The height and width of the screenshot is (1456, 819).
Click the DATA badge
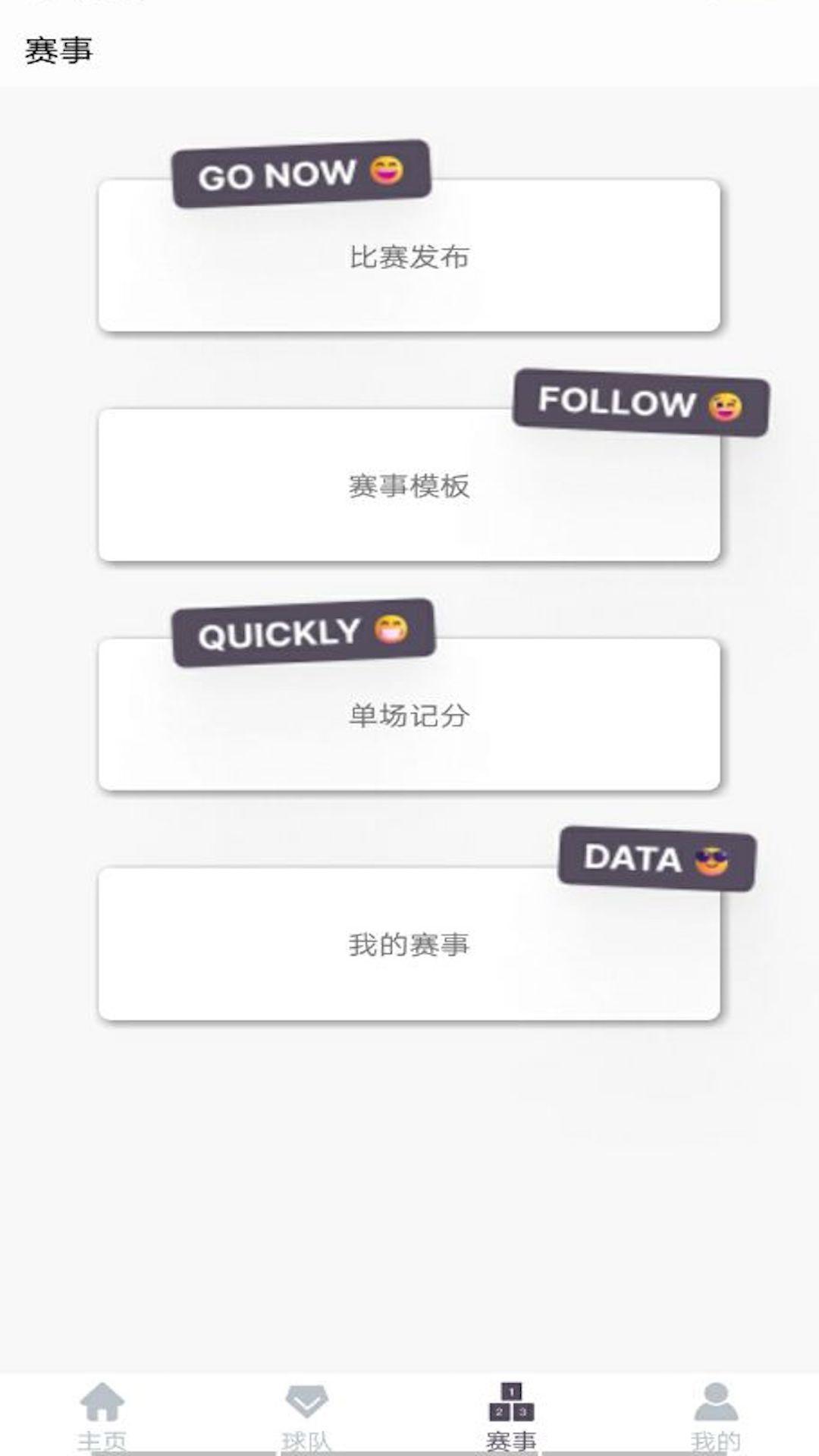coord(656,859)
